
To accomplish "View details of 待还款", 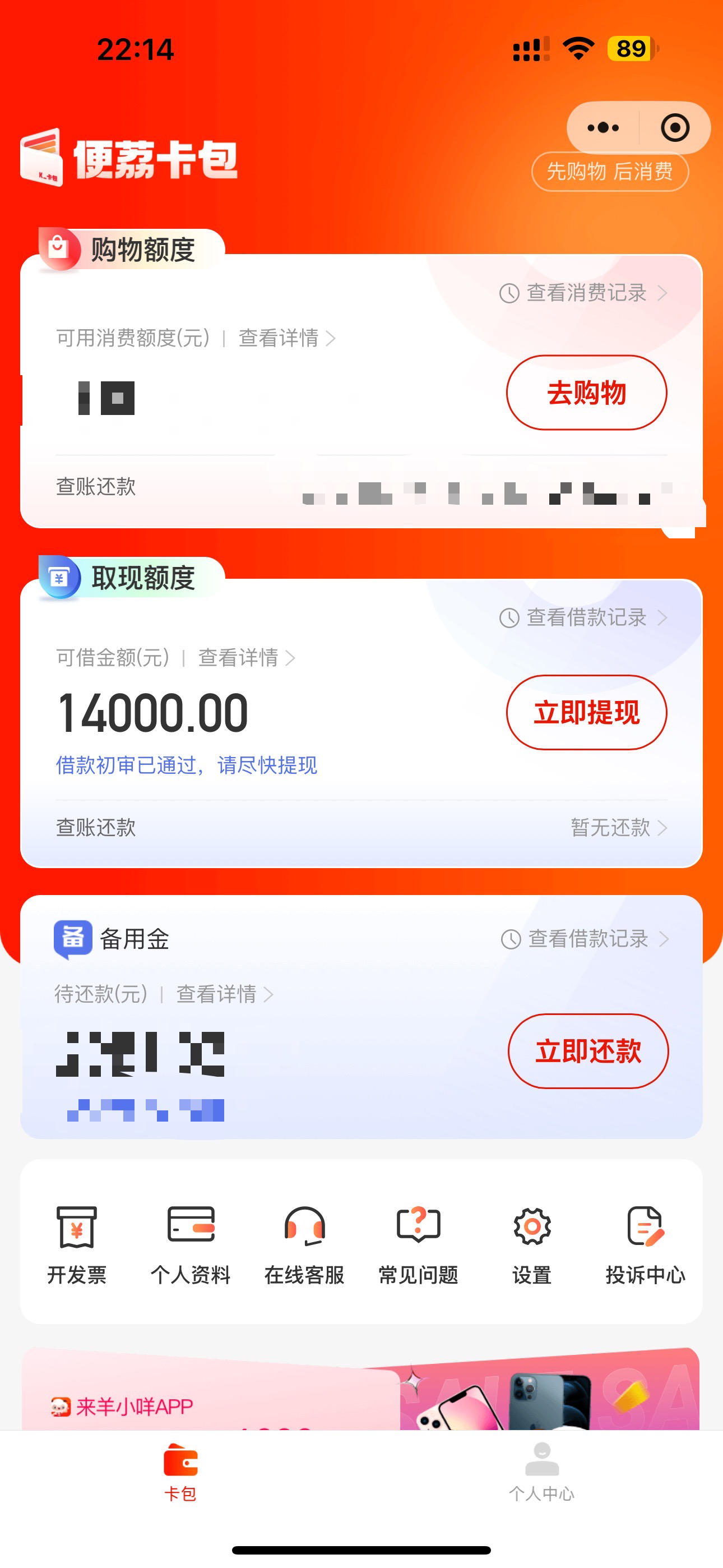I will pyautogui.click(x=225, y=994).
